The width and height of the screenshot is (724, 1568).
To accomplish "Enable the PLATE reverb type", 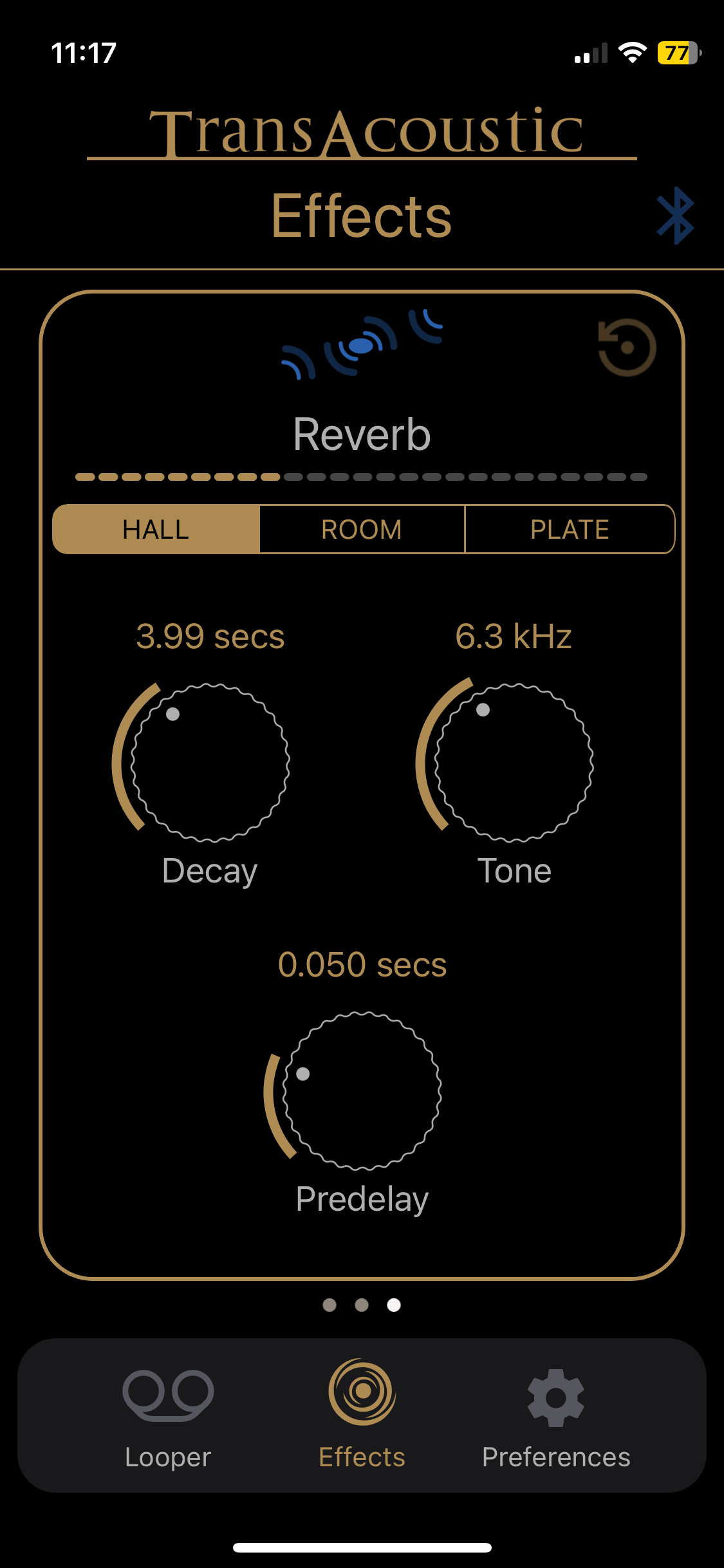I will click(569, 529).
